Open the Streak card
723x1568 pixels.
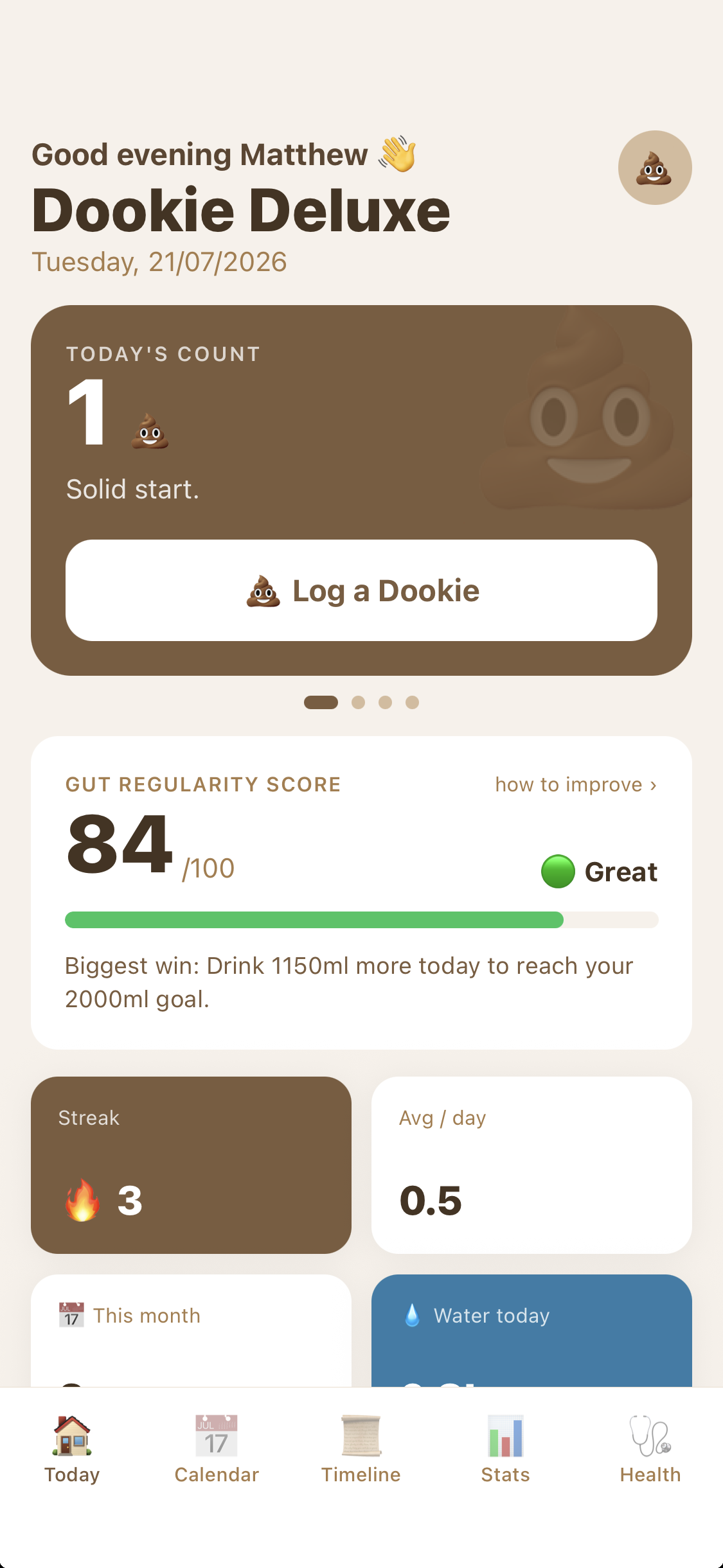[191, 1165]
